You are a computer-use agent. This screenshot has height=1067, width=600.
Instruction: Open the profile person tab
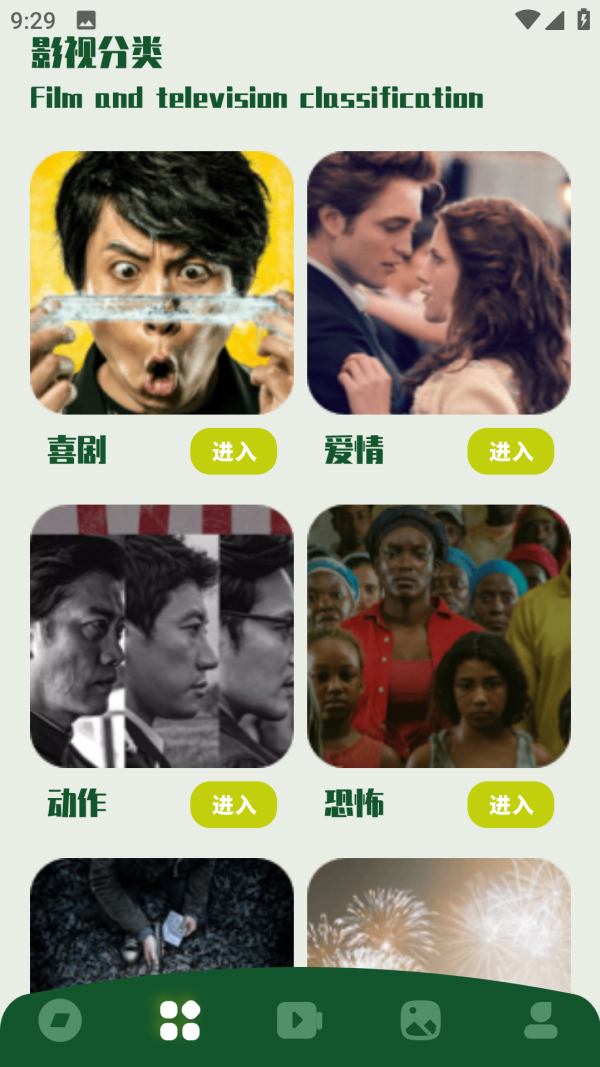541,1020
